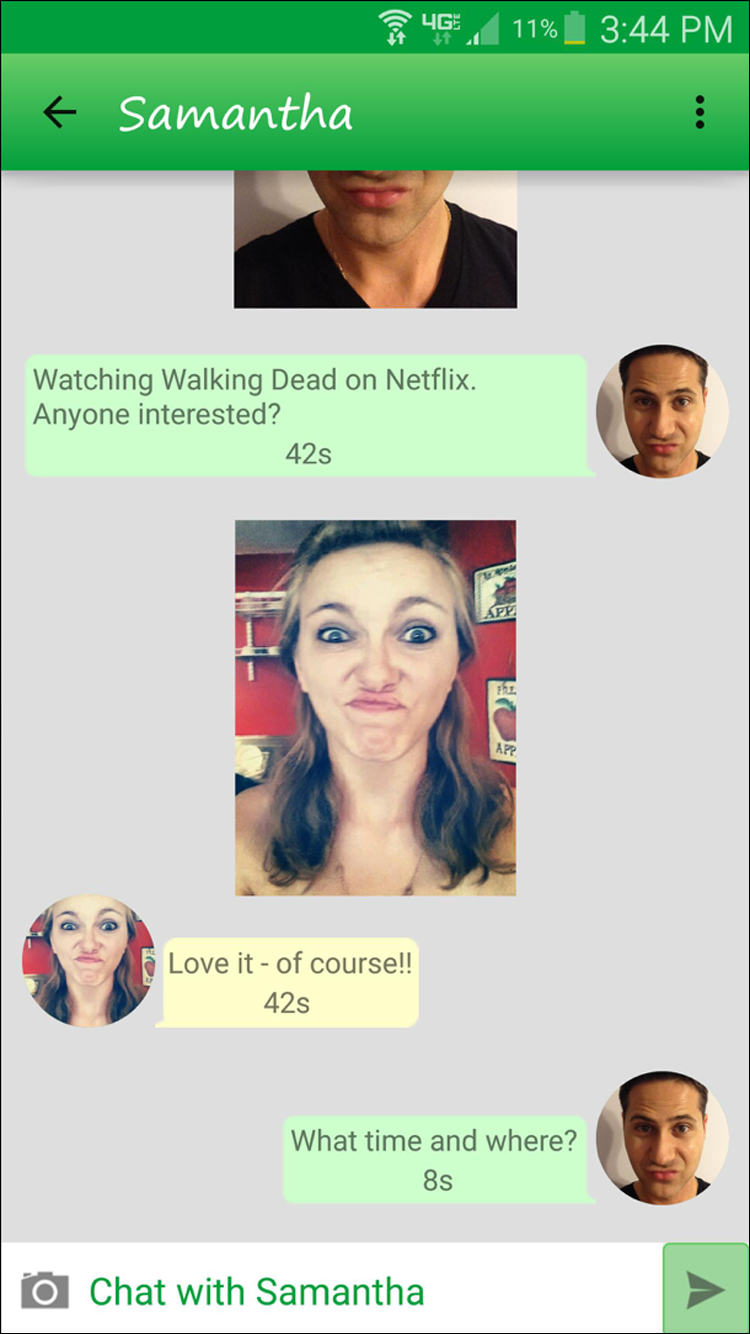Send the message with the arrow button

[705, 1290]
